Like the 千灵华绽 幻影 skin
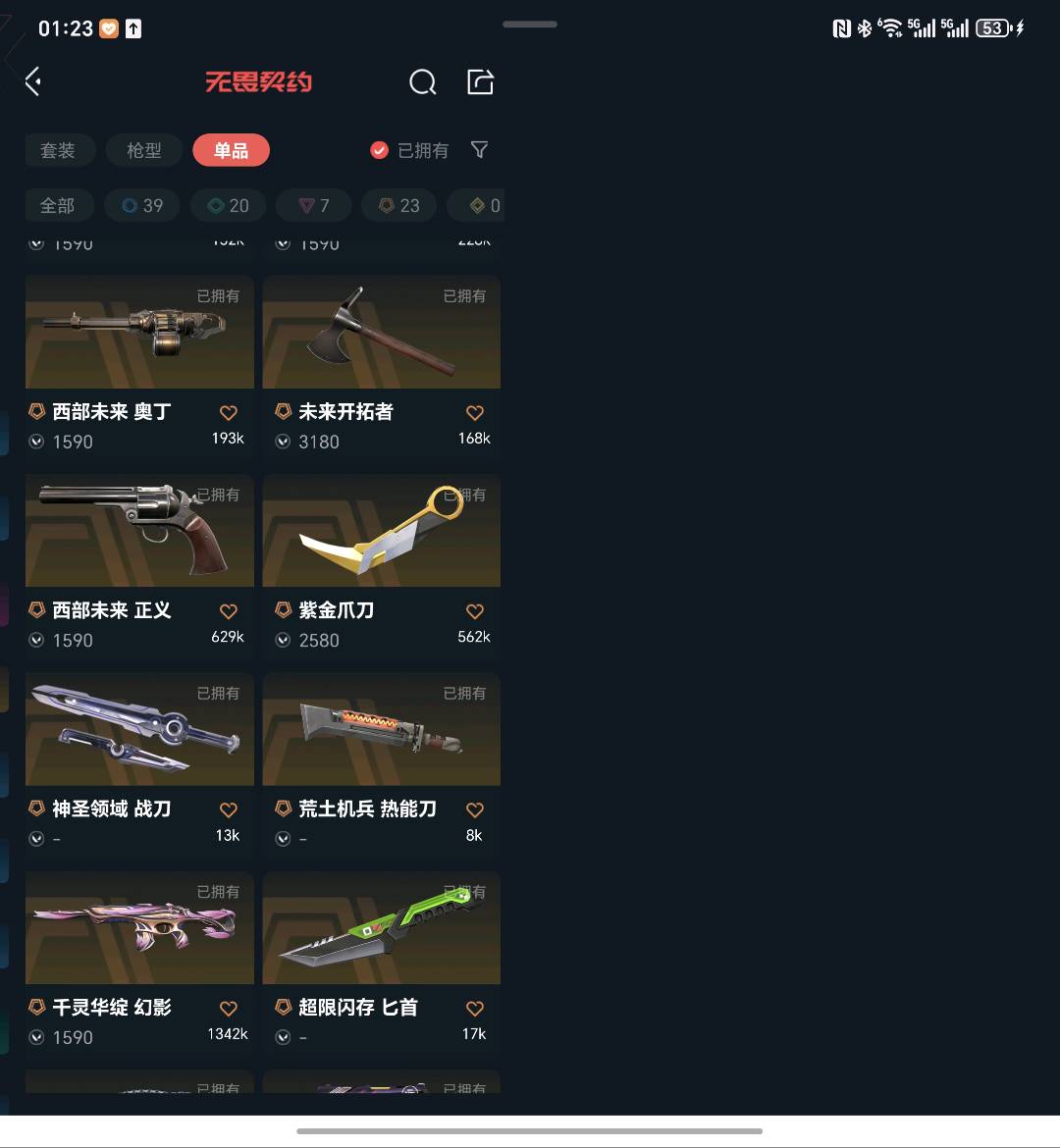The image size is (1060, 1148). tap(229, 1009)
